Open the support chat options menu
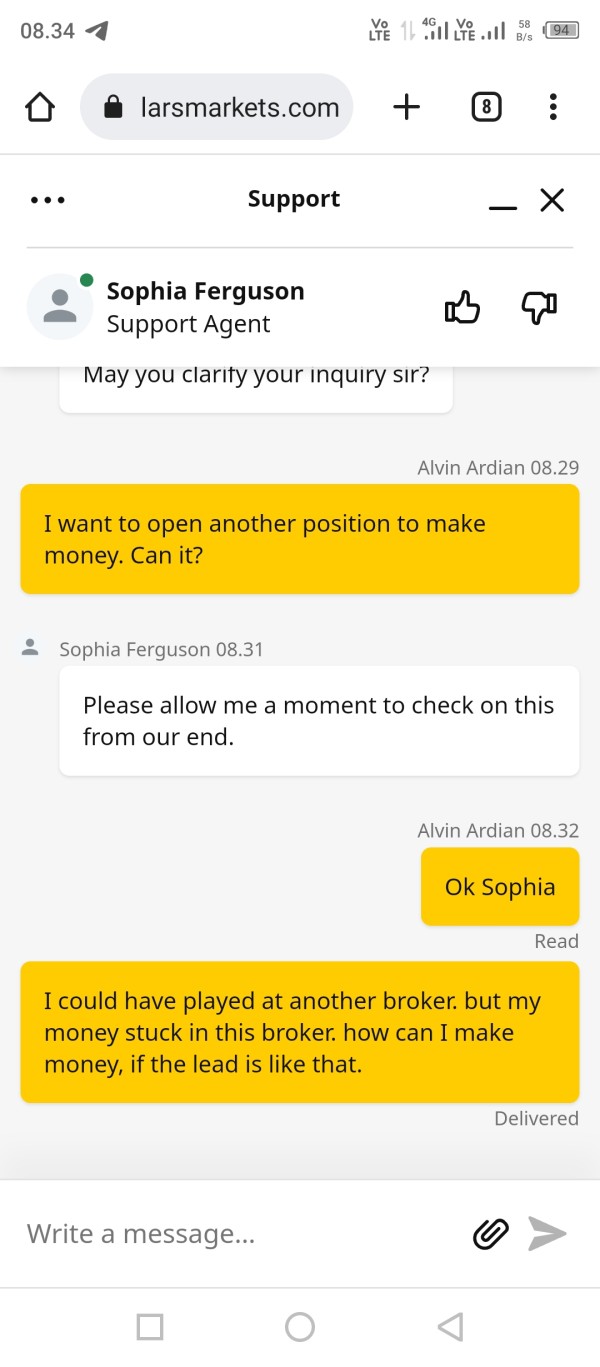 48,200
